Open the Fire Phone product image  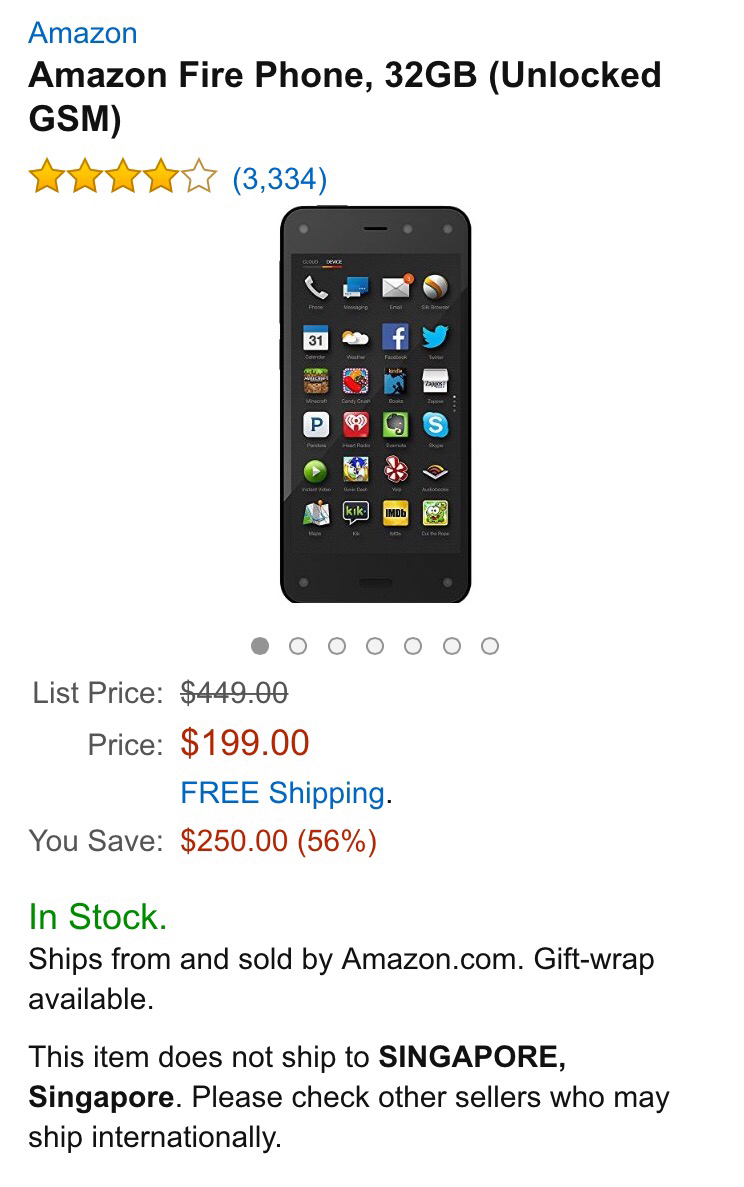point(375,405)
